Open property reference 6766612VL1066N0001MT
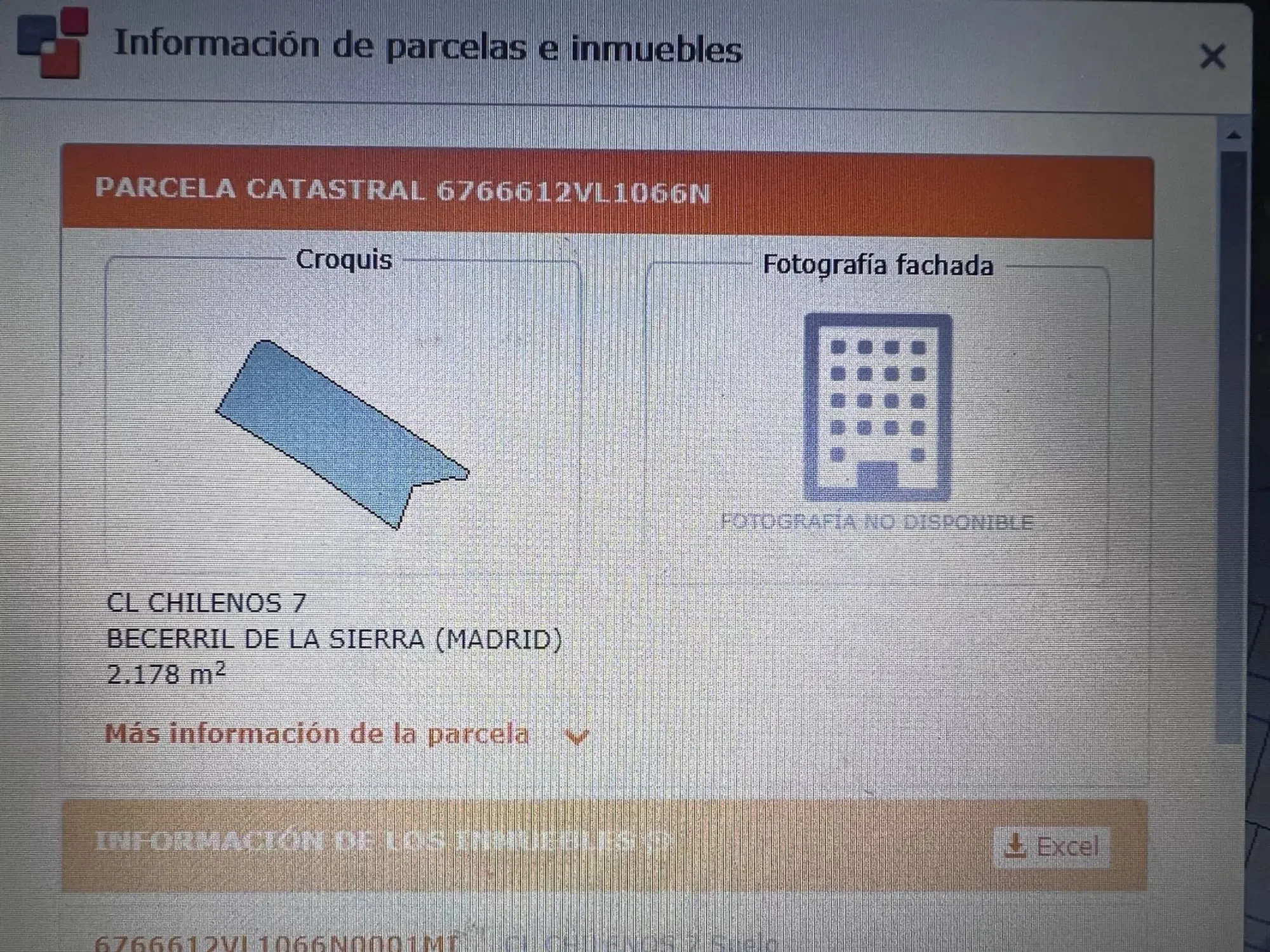 (276, 942)
